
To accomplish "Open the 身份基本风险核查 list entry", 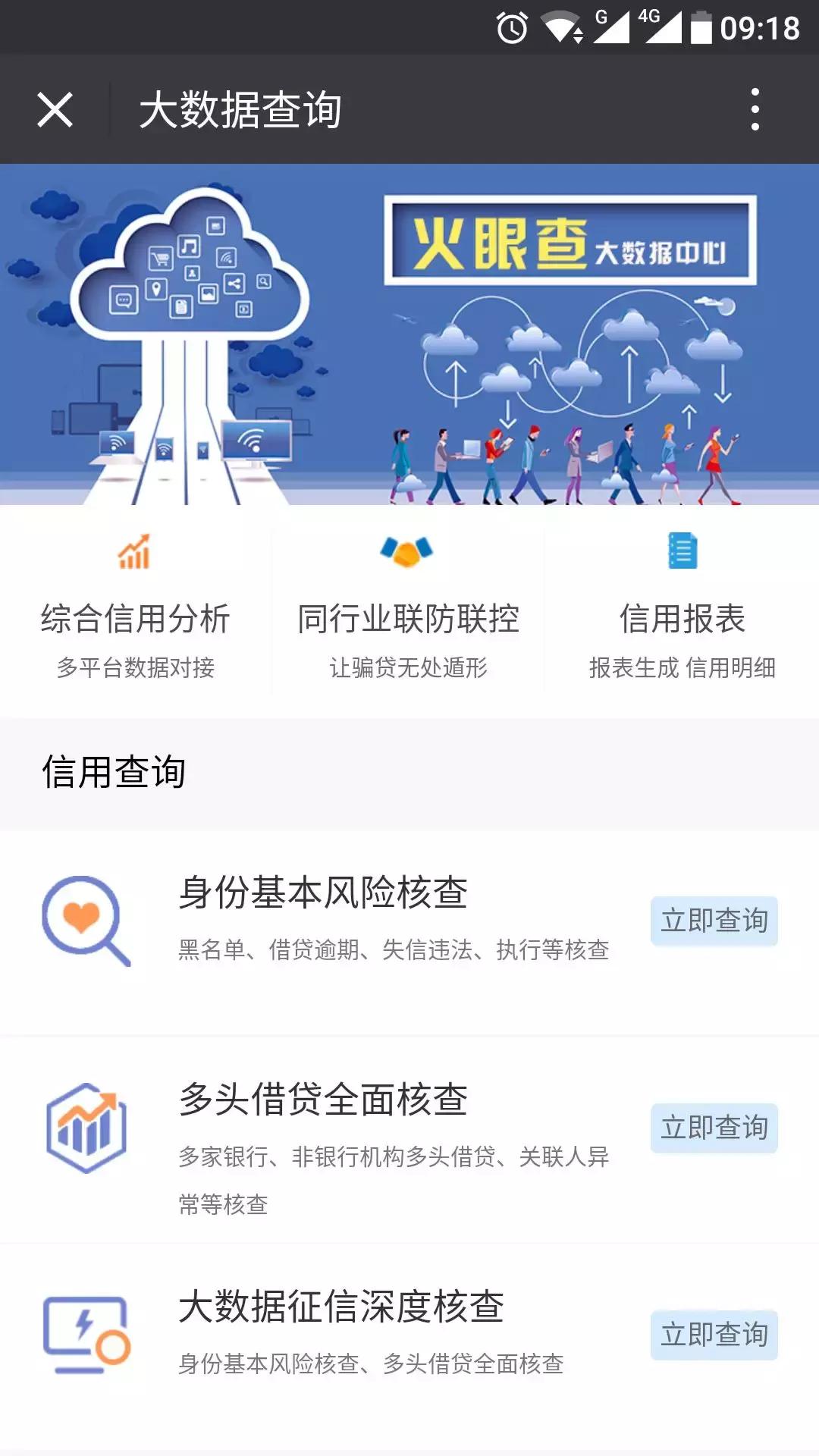I will point(326,895).
